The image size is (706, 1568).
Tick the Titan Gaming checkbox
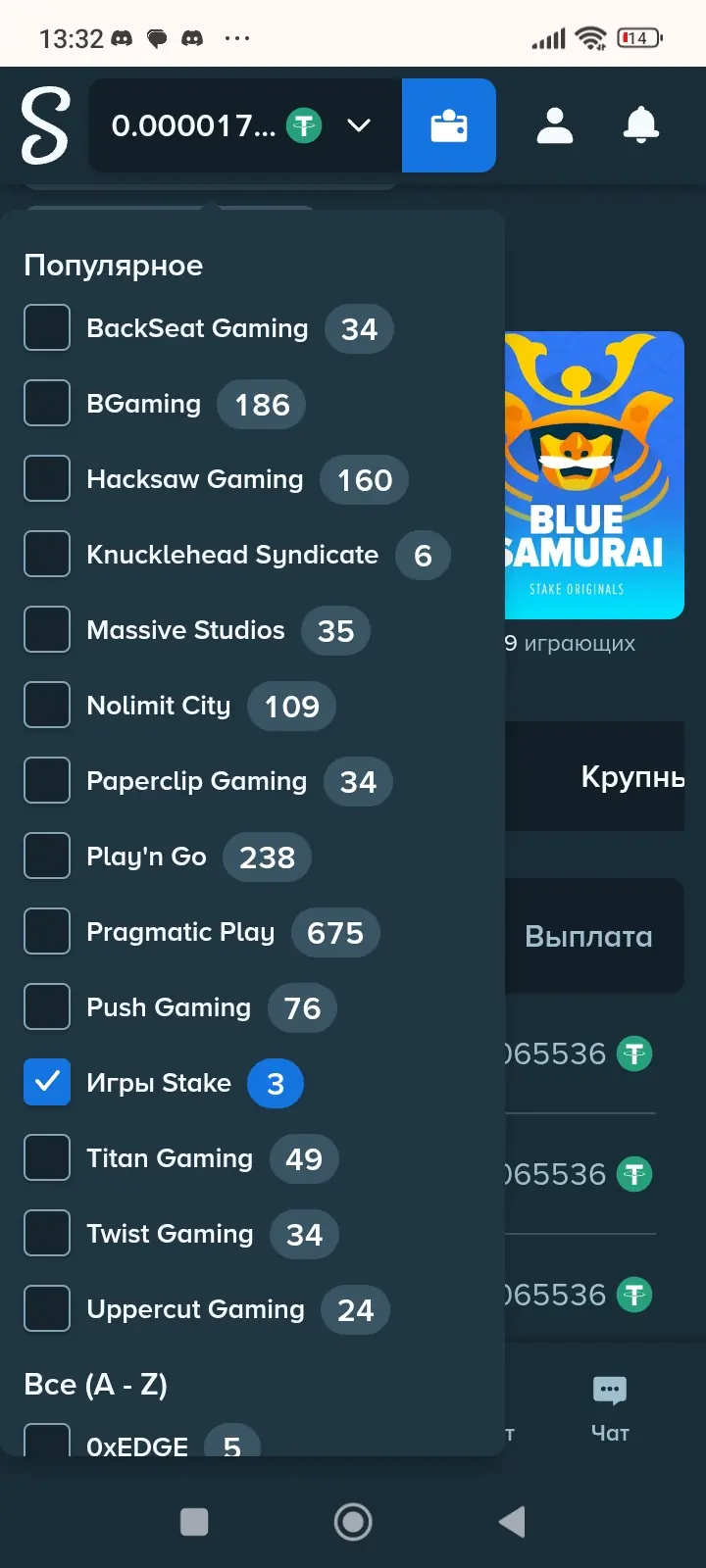click(47, 1157)
